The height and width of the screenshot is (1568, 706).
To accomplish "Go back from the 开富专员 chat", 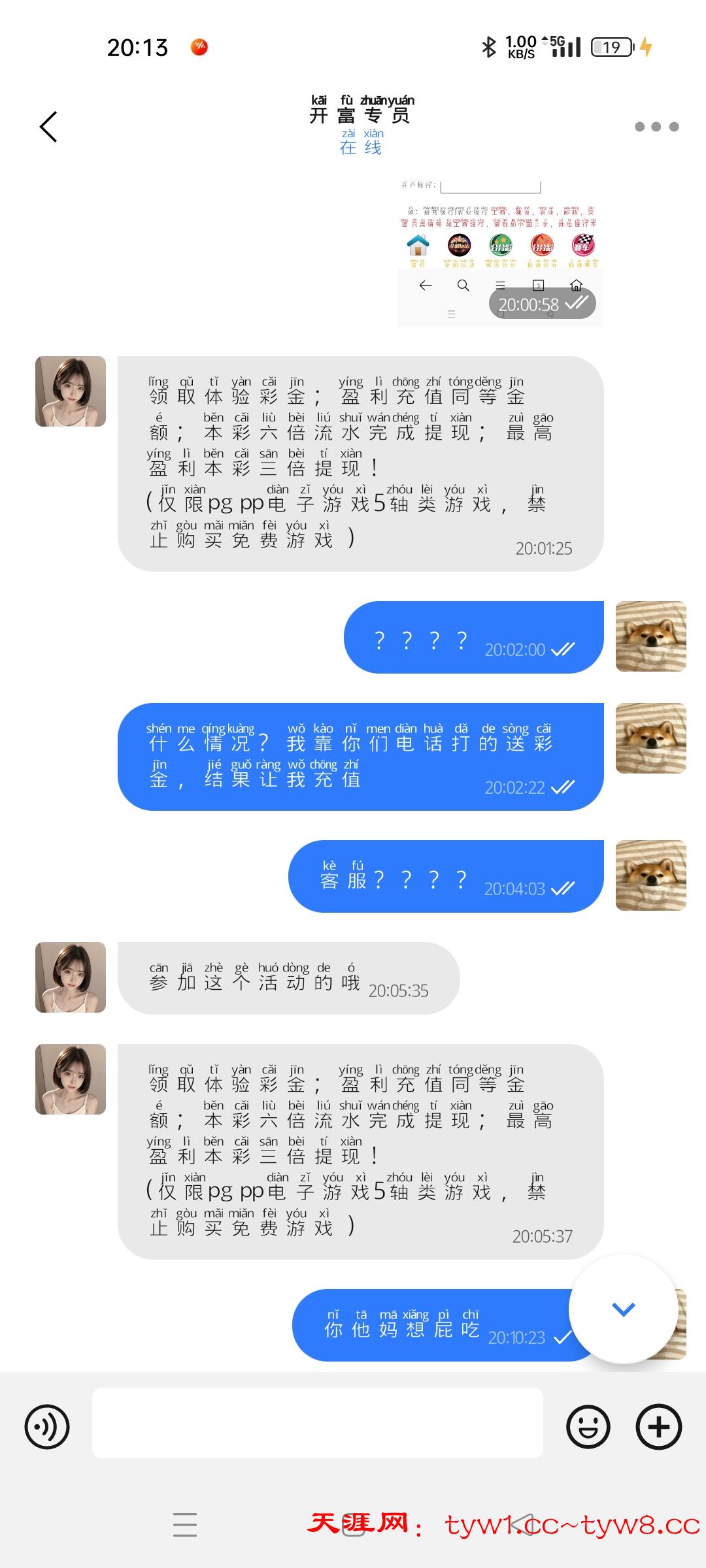I will pyautogui.click(x=49, y=126).
